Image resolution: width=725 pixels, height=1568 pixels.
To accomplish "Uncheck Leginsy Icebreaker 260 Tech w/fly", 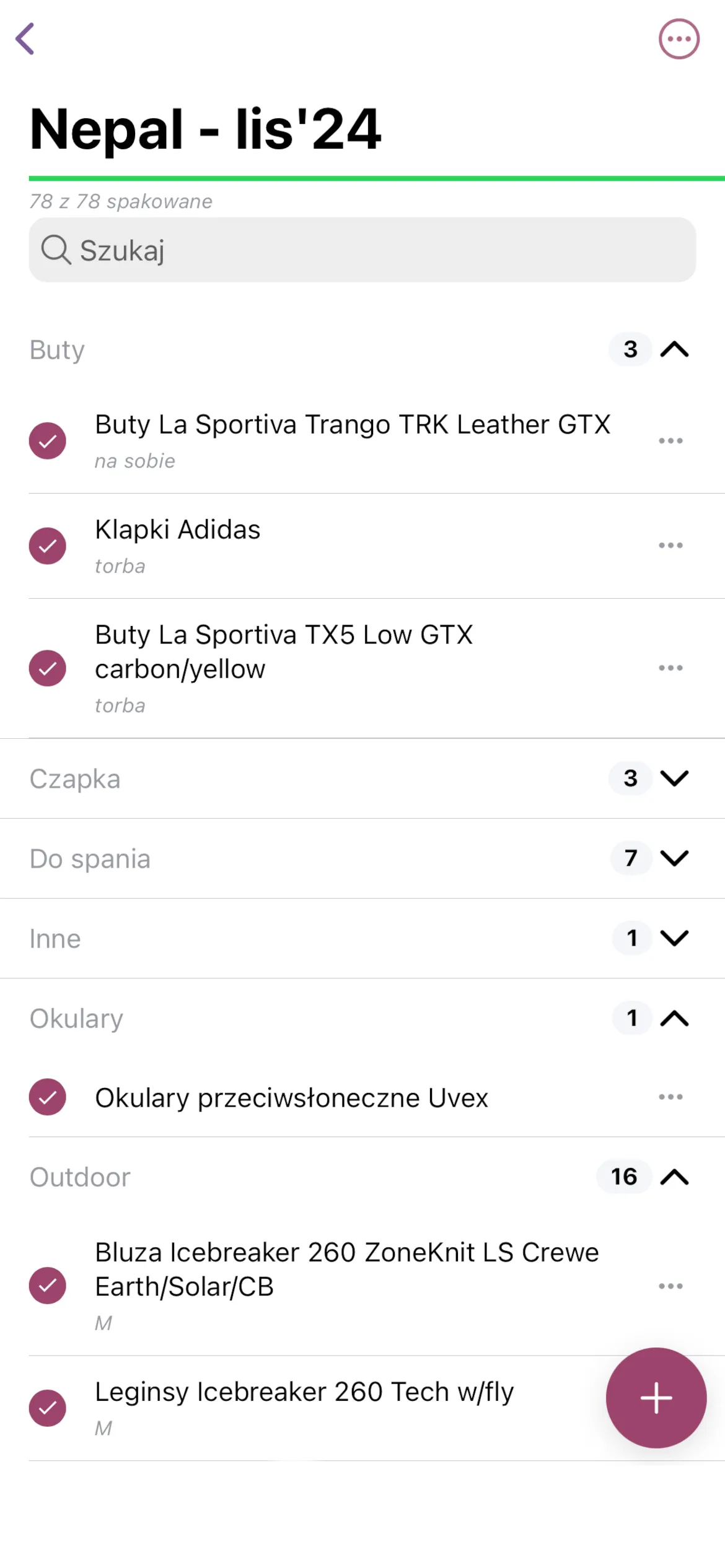I will coord(48,1408).
